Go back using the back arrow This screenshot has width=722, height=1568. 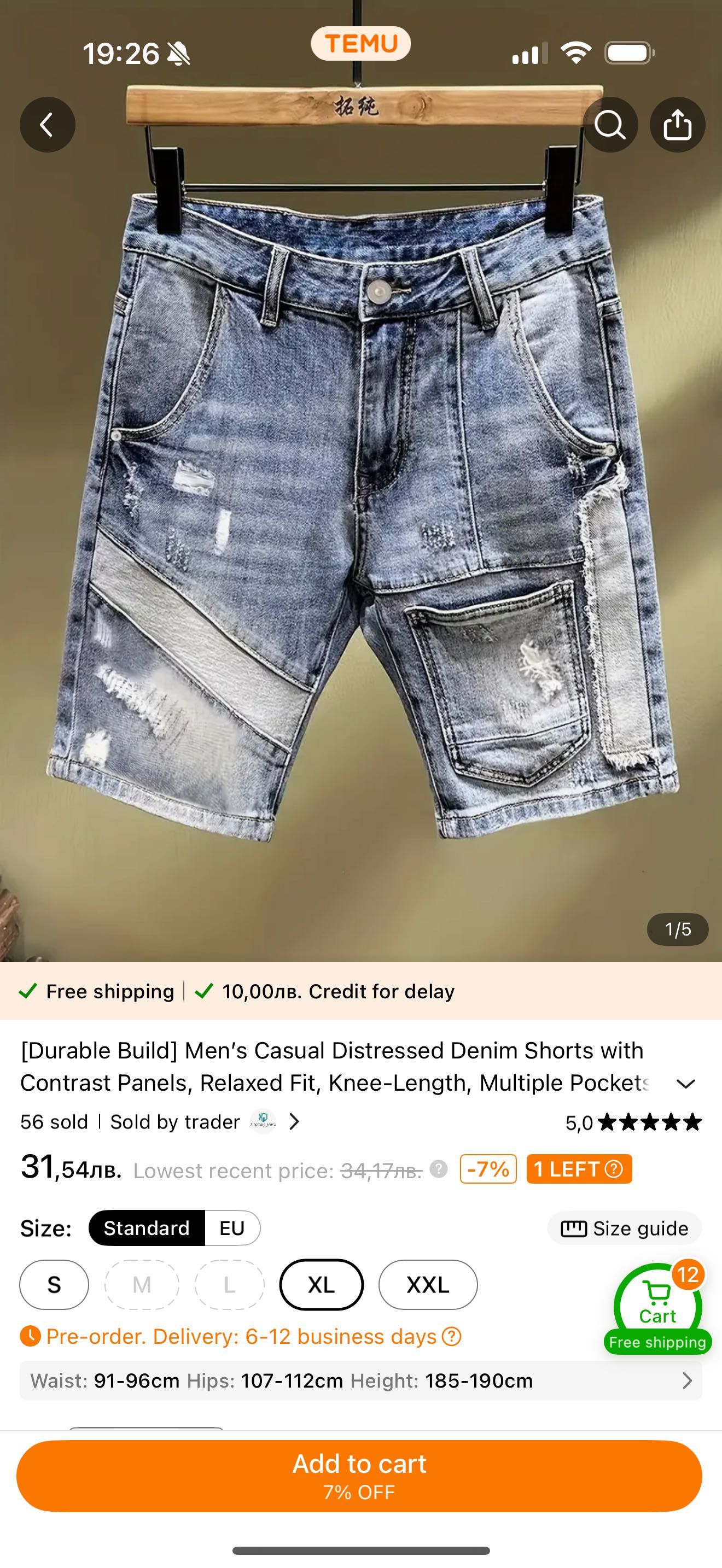[47, 125]
